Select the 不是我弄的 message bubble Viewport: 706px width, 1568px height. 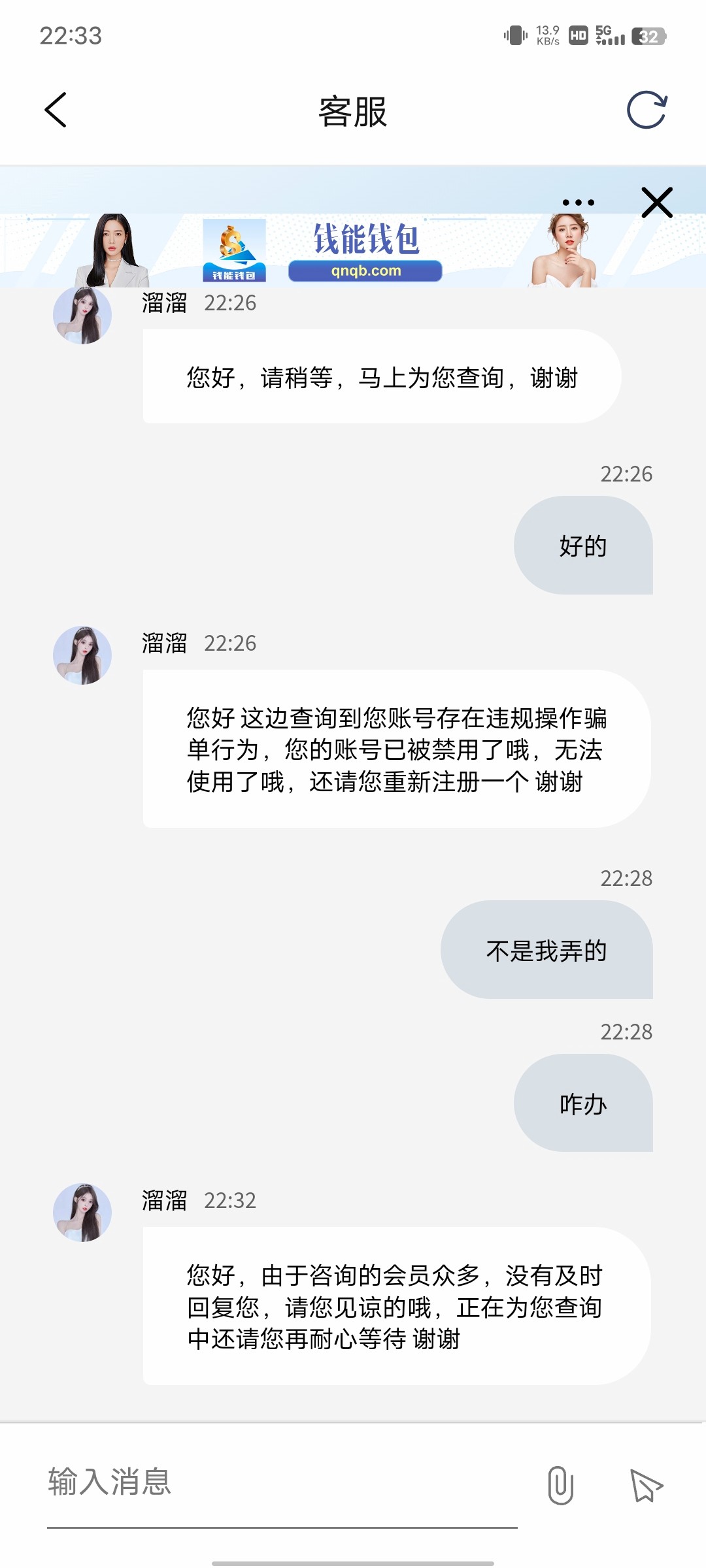click(546, 949)
